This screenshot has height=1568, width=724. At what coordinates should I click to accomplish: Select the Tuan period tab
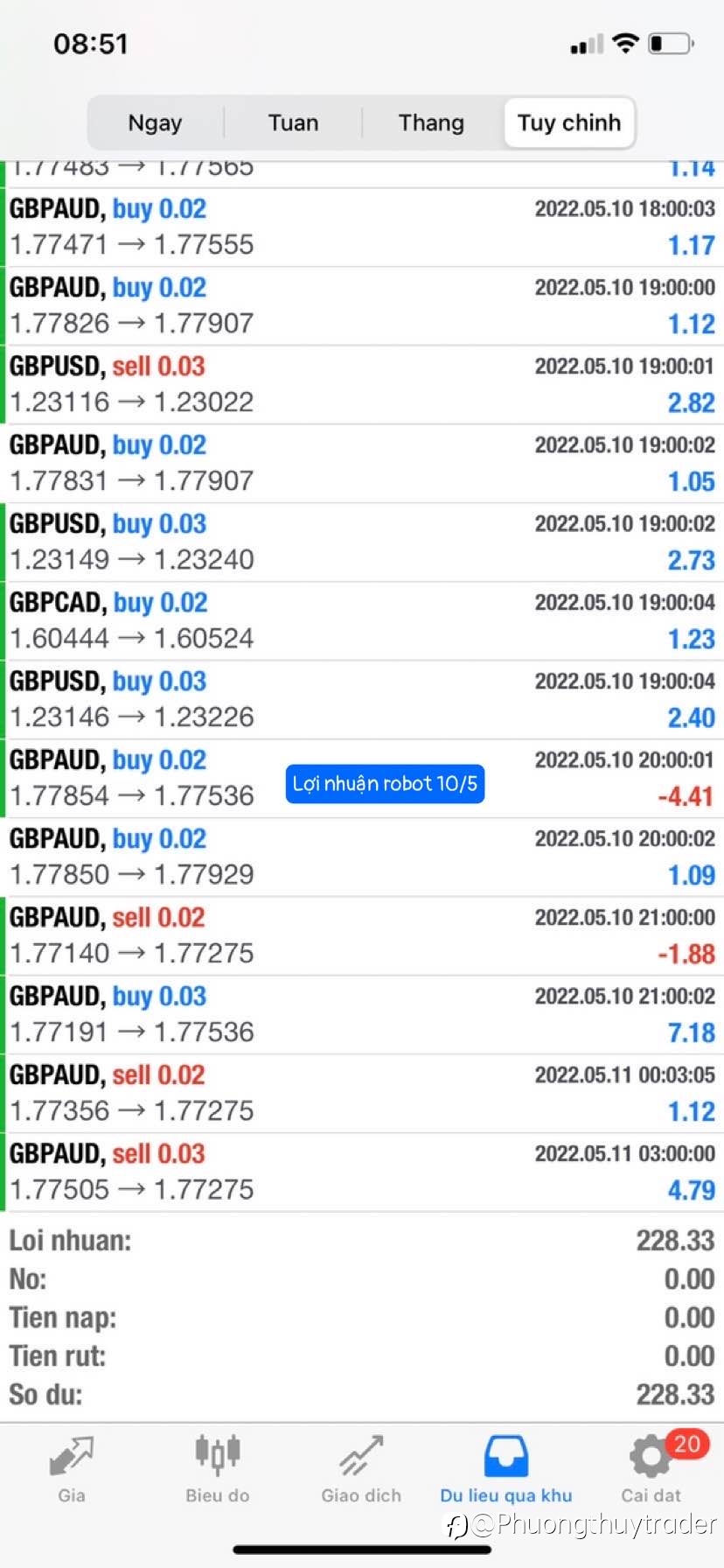point(293,122)
